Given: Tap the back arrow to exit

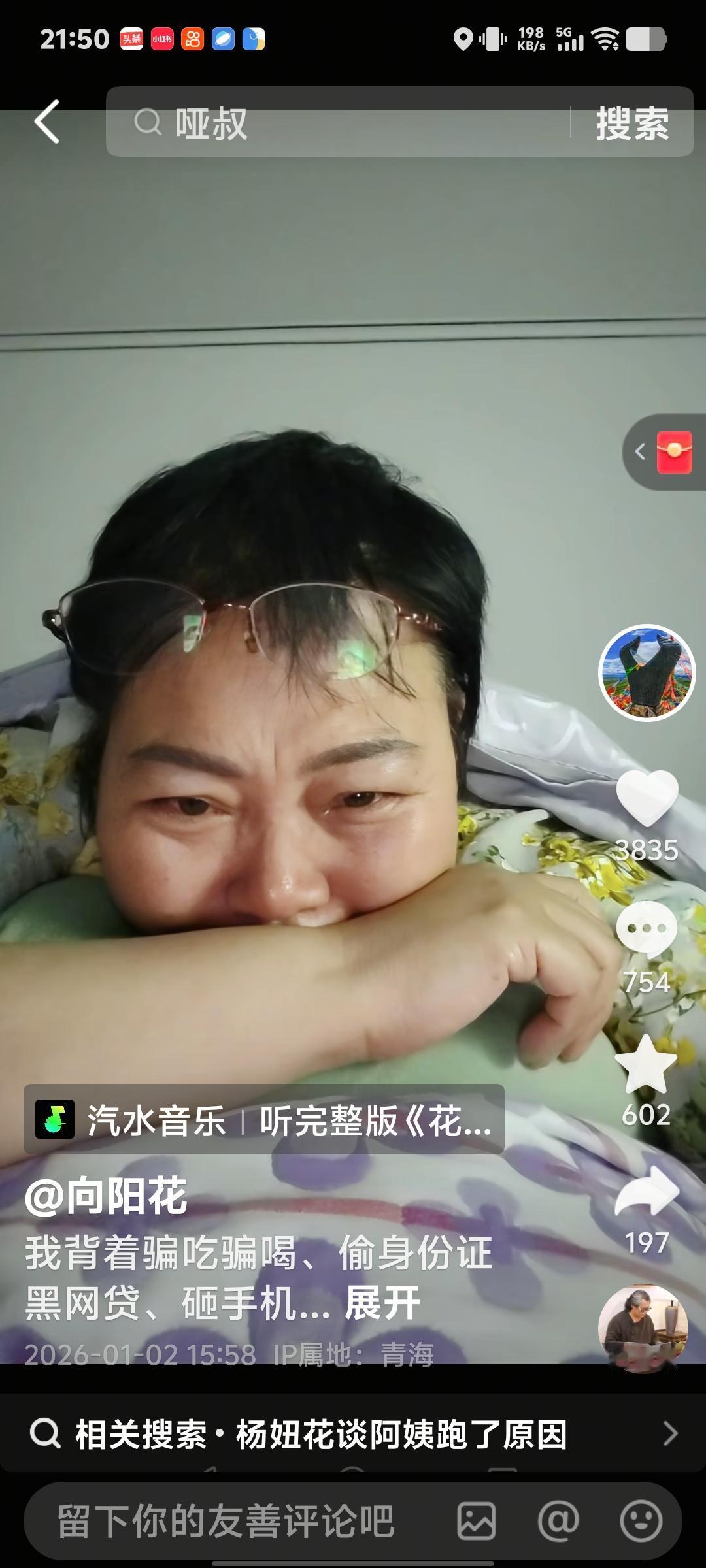Looking at the screenshot, I should point(44,123).
